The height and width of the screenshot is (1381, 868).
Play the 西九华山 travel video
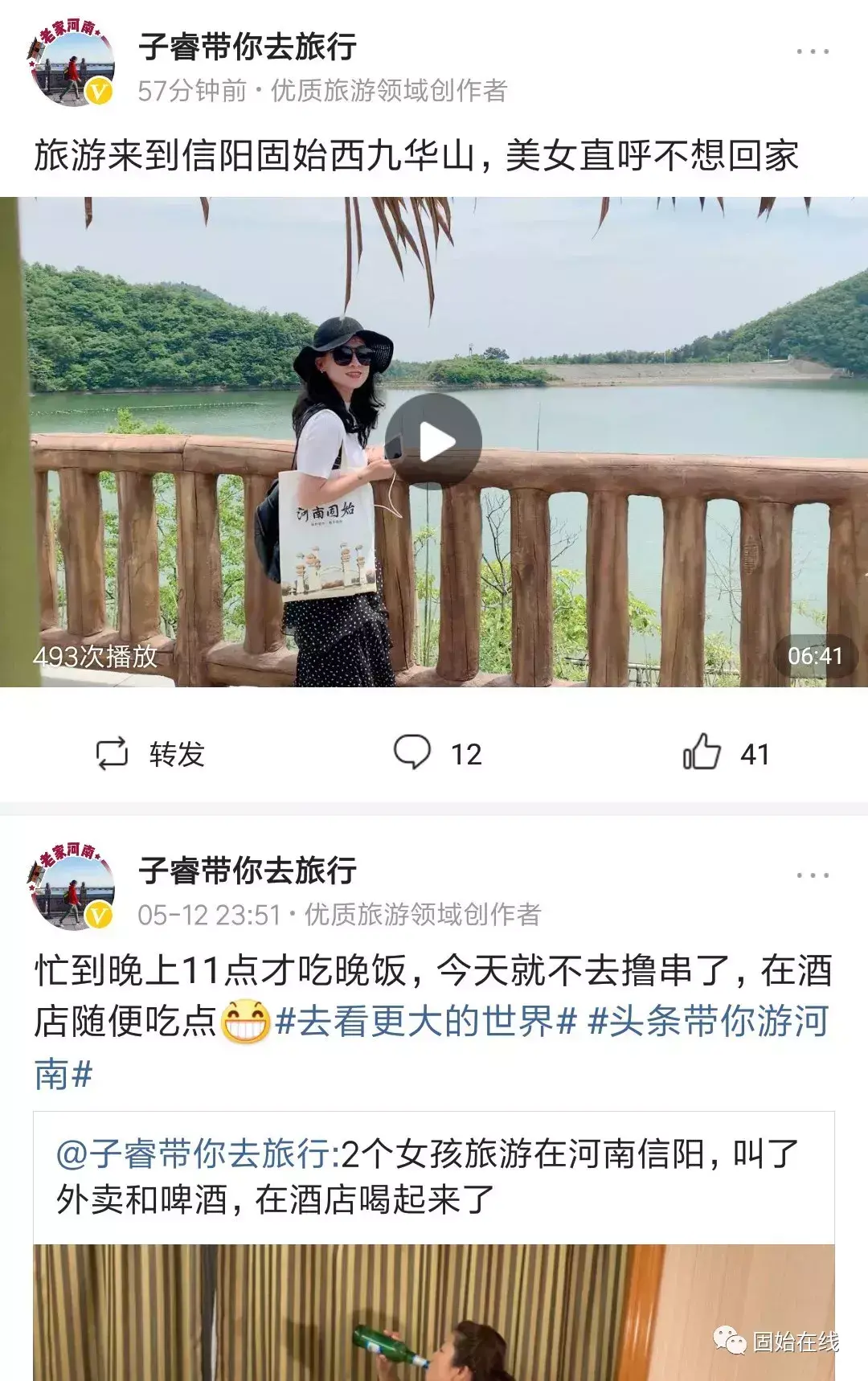(434, 441)
